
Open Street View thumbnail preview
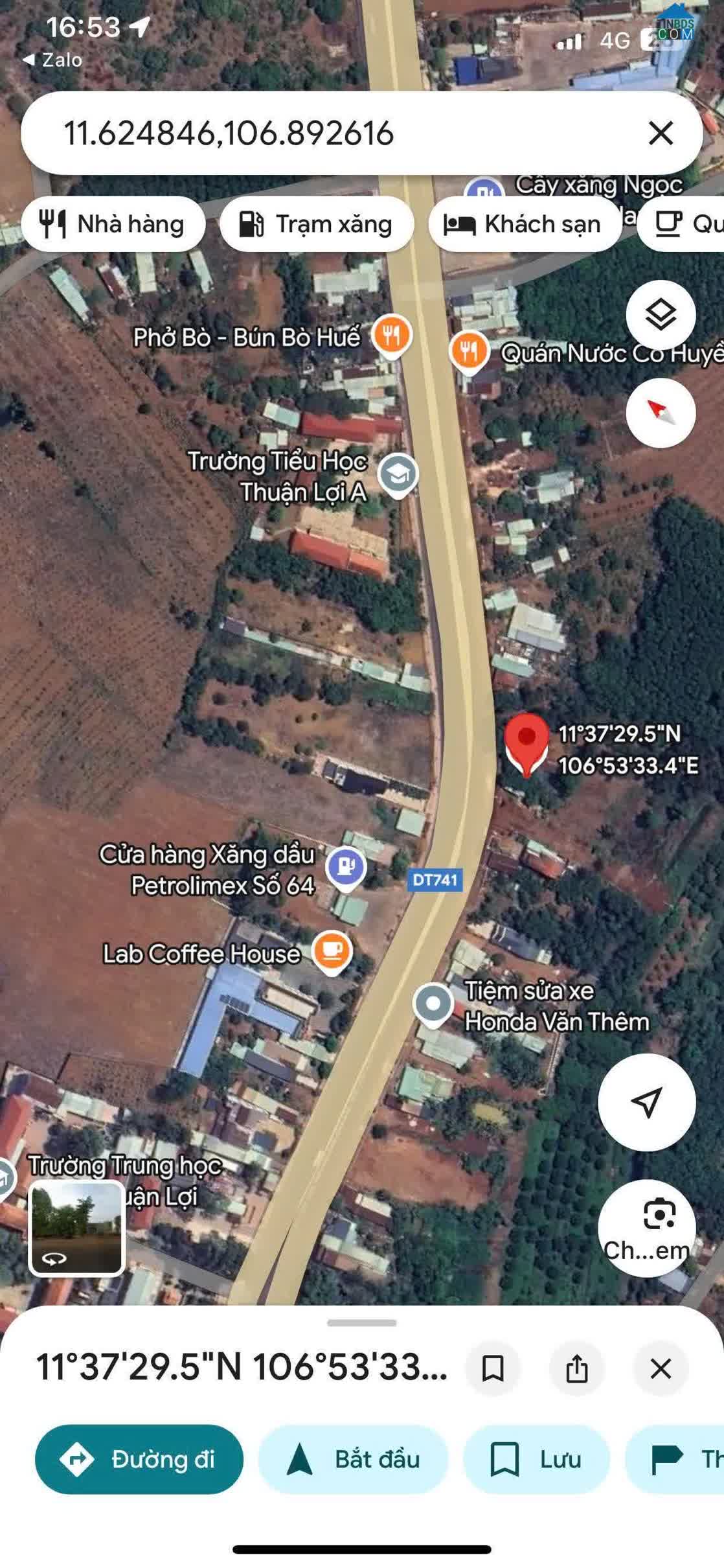[76, 1228]
